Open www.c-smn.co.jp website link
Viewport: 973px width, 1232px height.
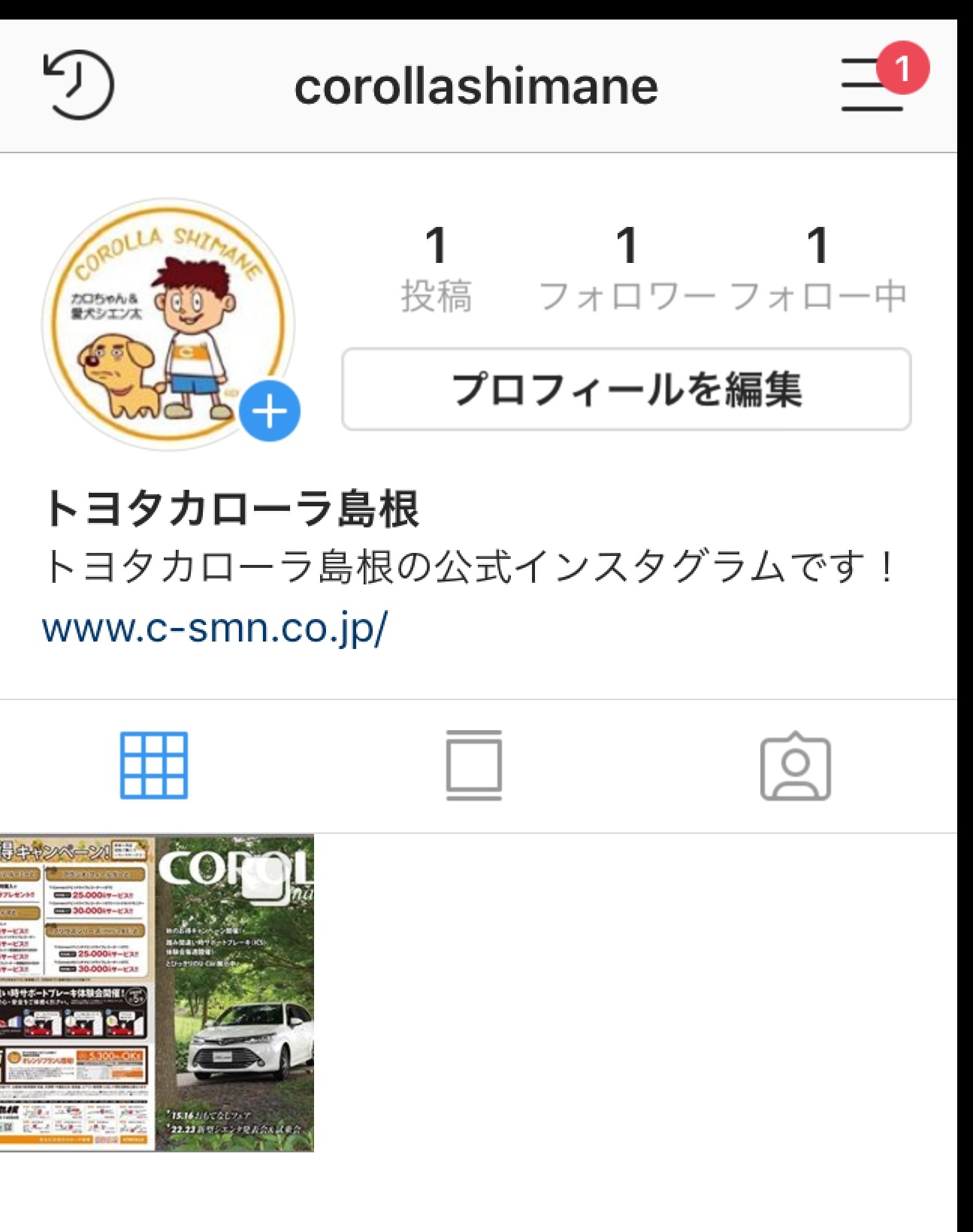coord(215,627)
